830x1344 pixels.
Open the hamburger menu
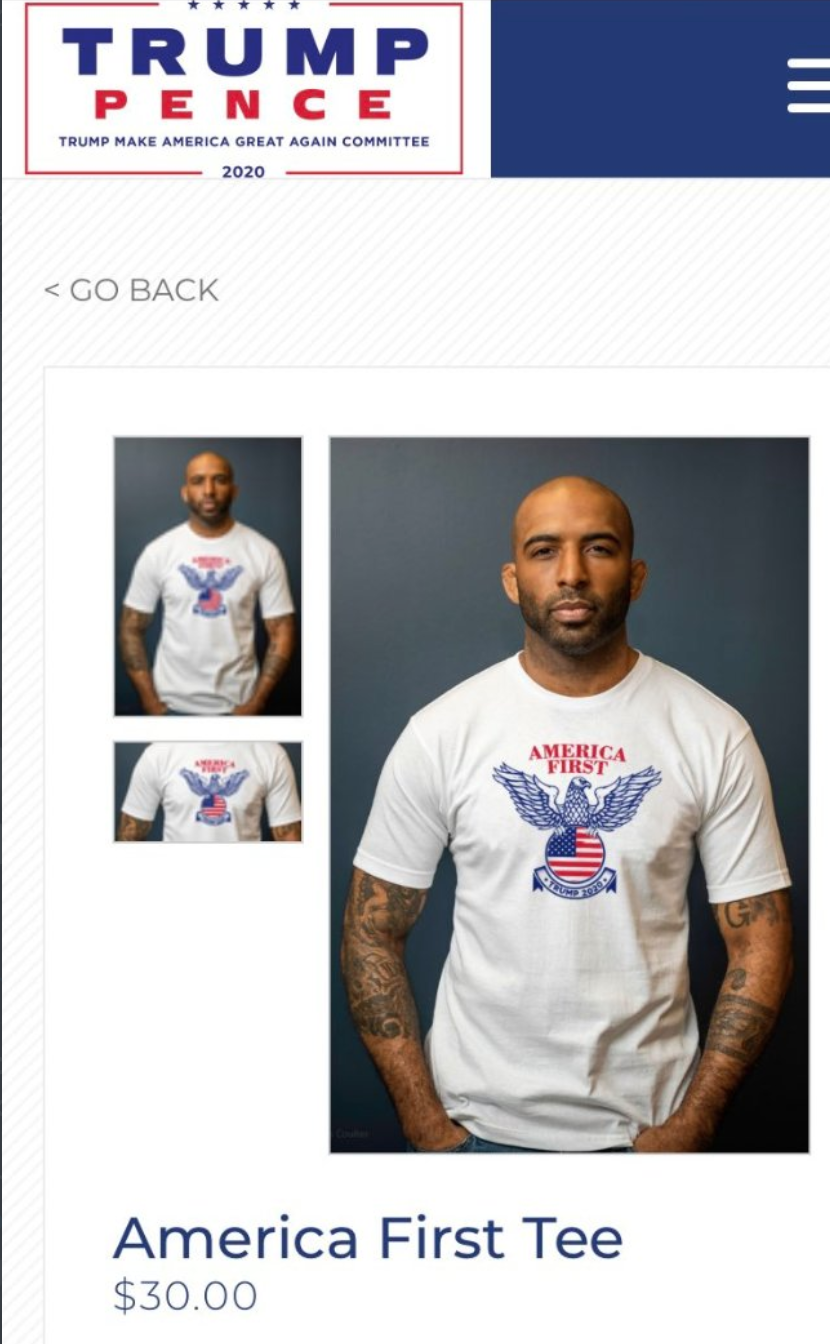(809, 85)
